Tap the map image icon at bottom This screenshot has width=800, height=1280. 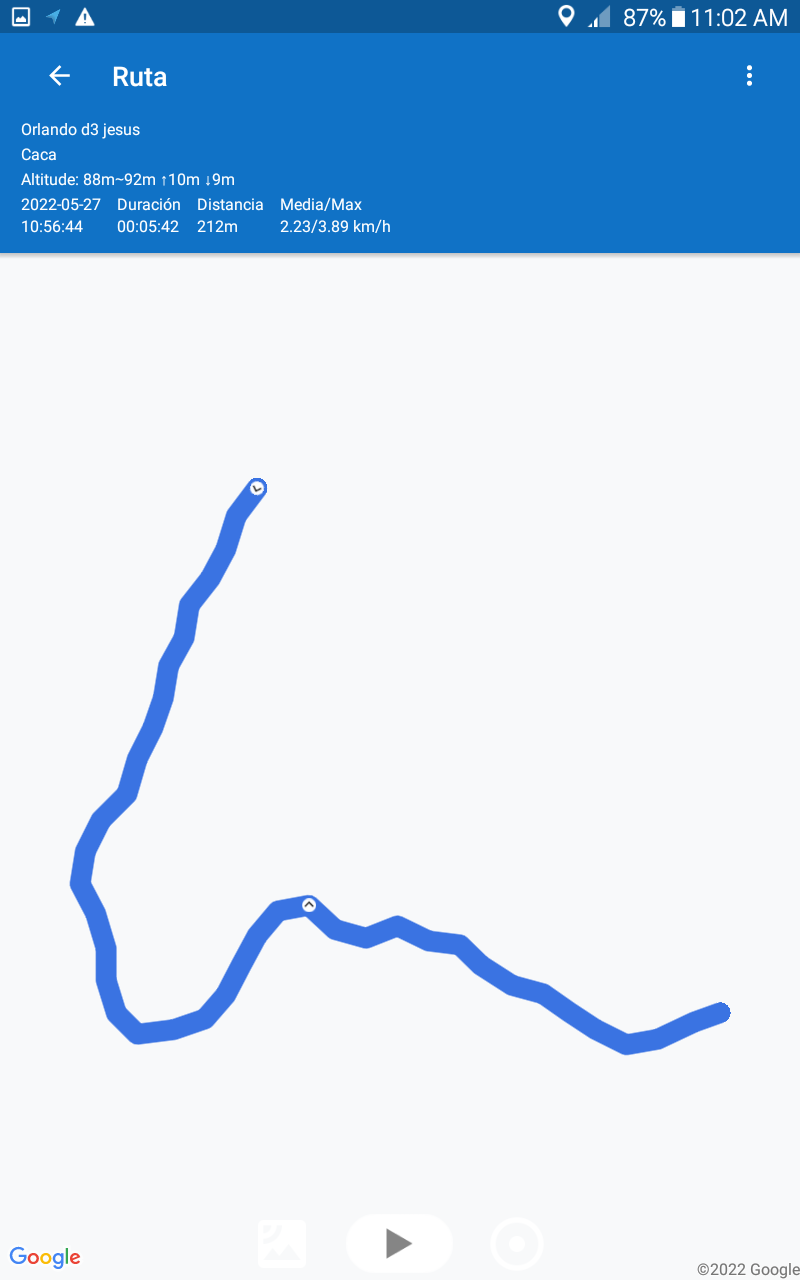point(282,1243)
